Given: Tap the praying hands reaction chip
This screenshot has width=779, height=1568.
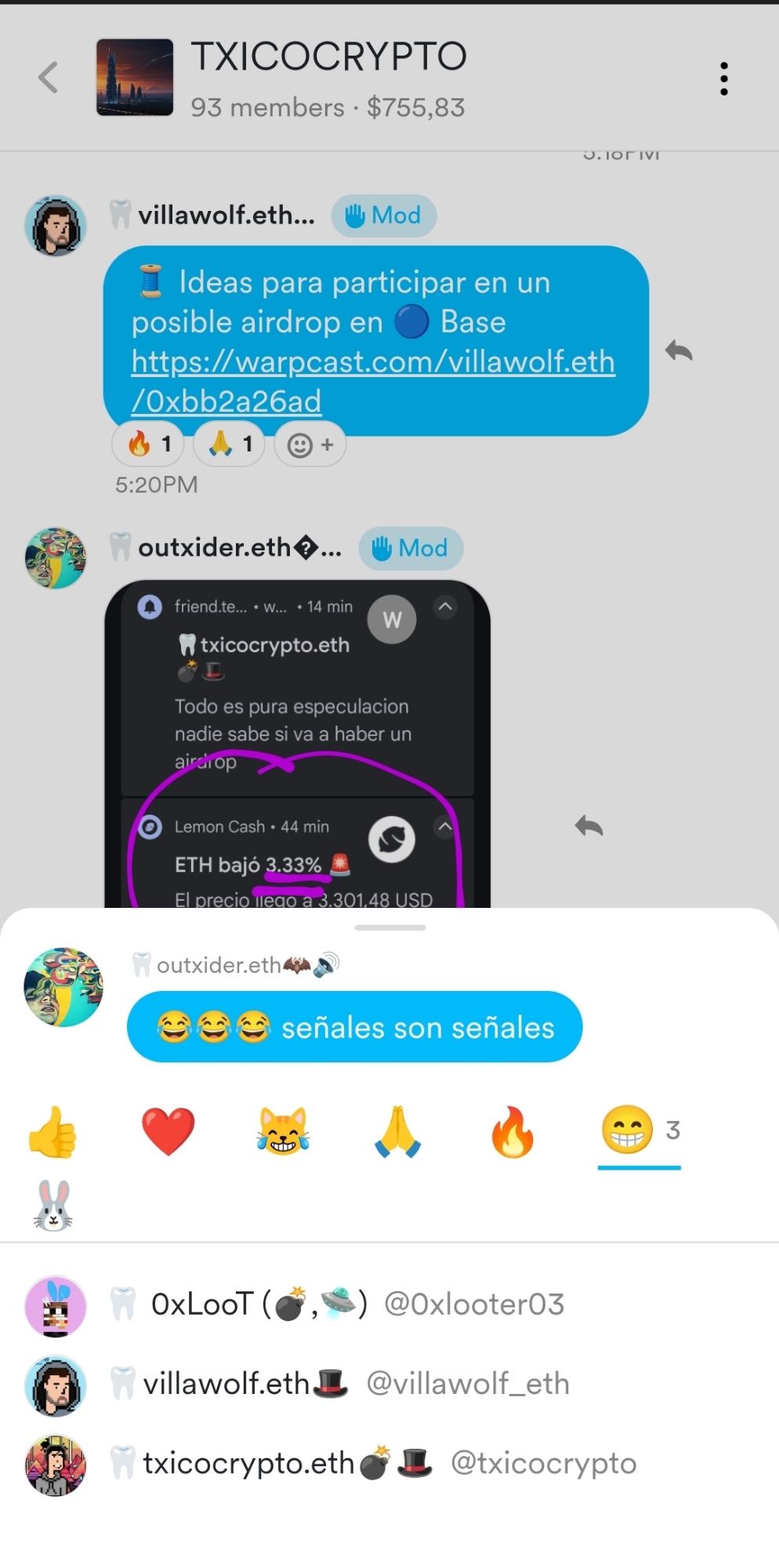Looking at the screenshot, I should point(230,445).
